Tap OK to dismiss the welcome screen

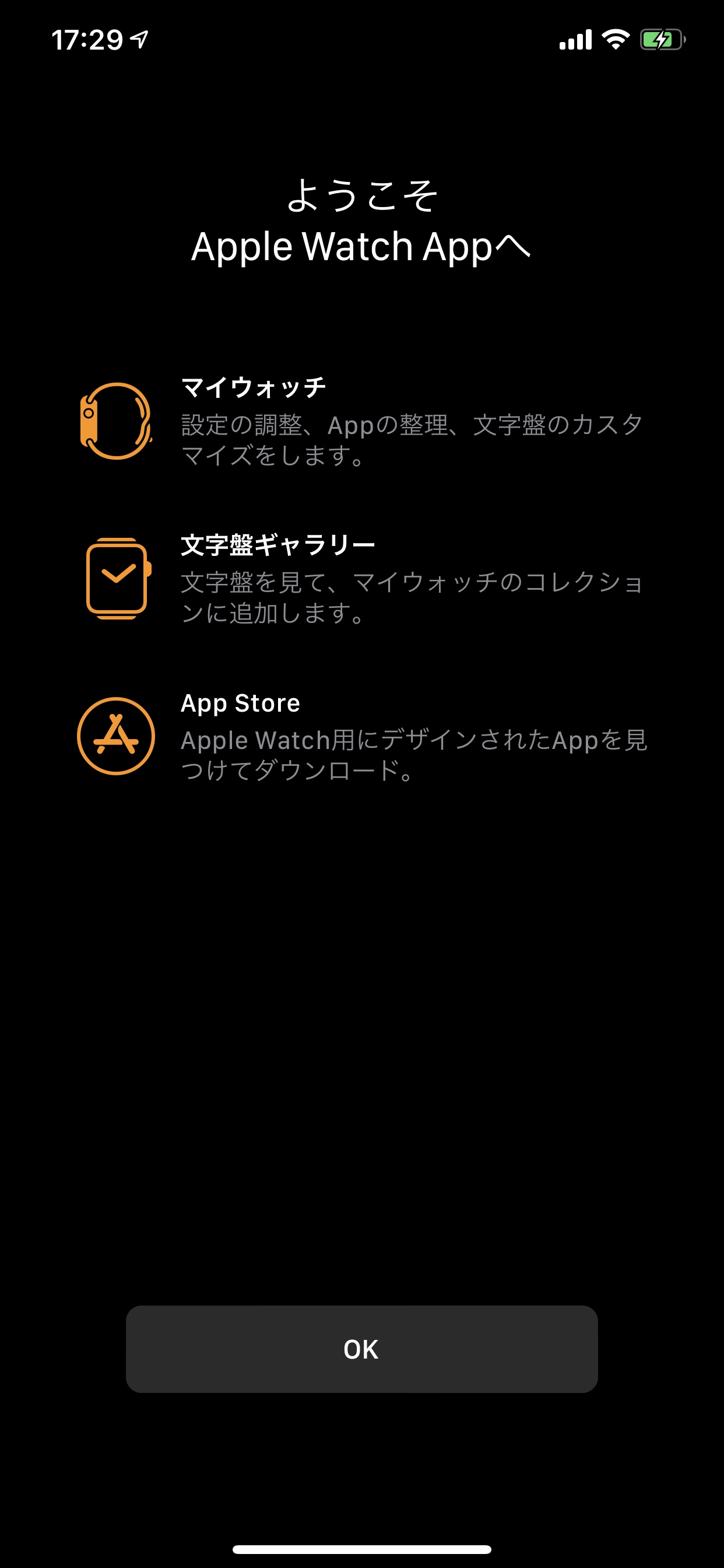pos(361,1349)
